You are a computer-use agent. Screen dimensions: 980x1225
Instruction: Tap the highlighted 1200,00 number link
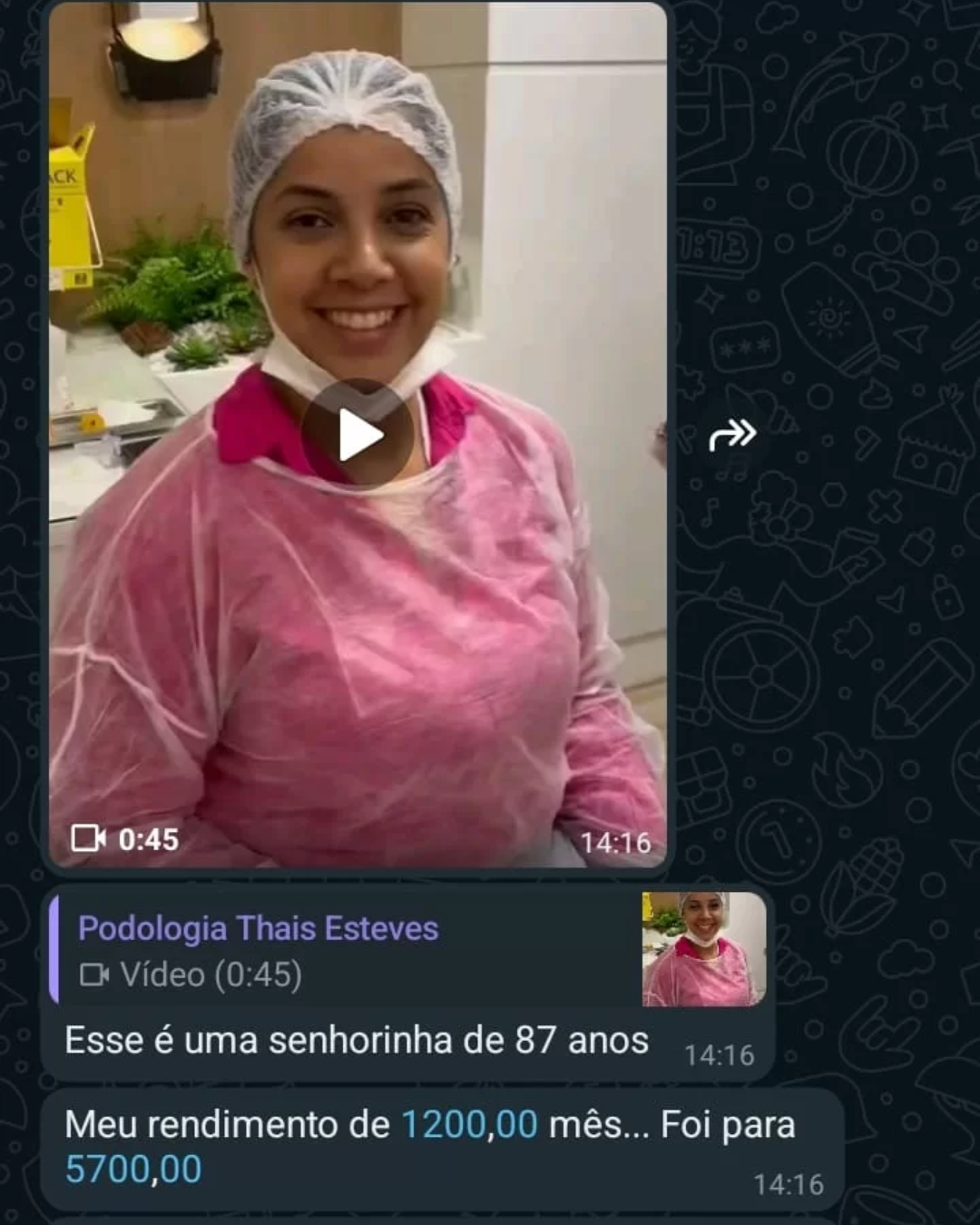click(469, 1125)
